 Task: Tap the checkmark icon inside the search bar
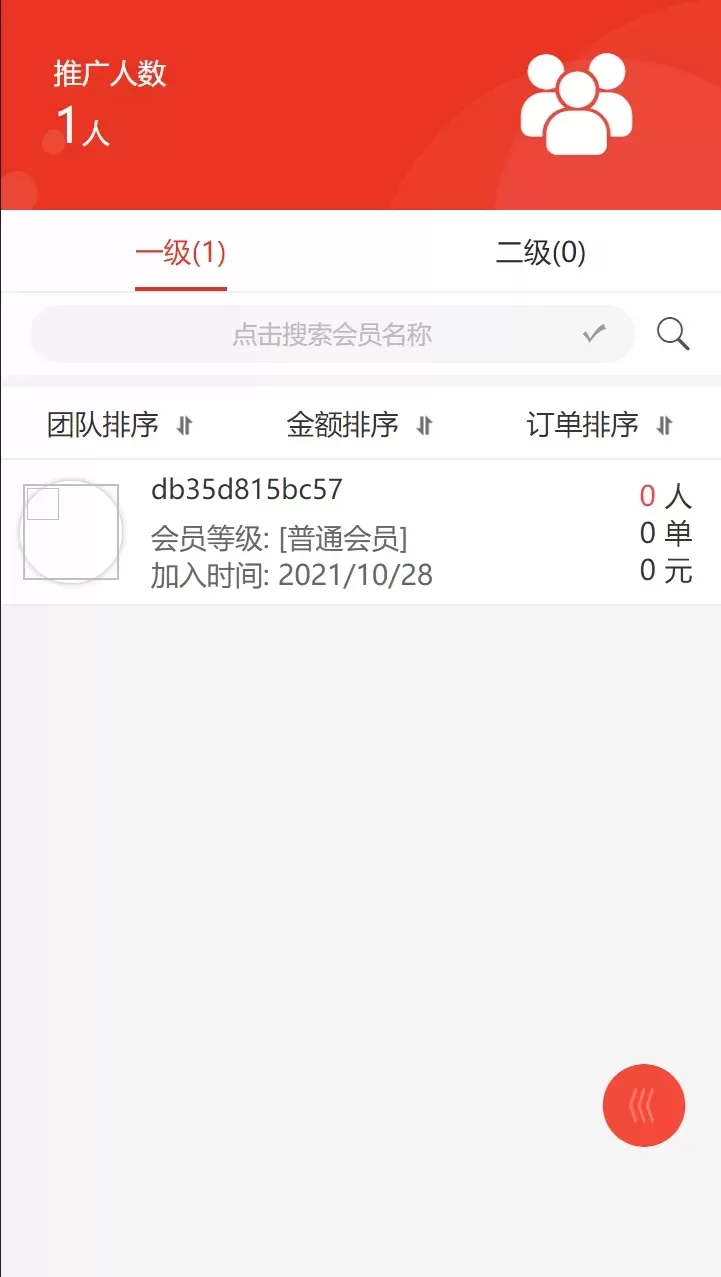click(x=595, y=334)
